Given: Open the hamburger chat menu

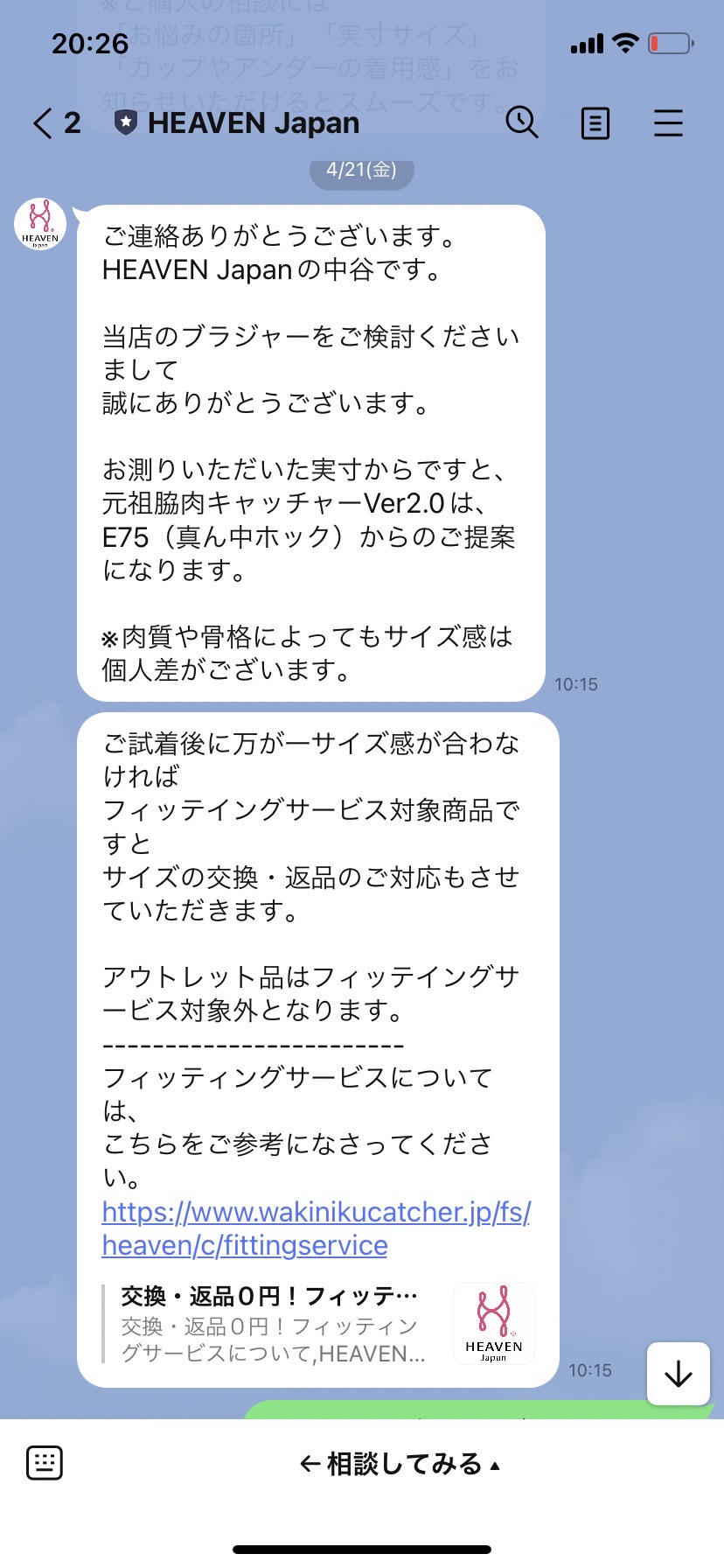Looking at the screenshot, I should pos(668,123).
